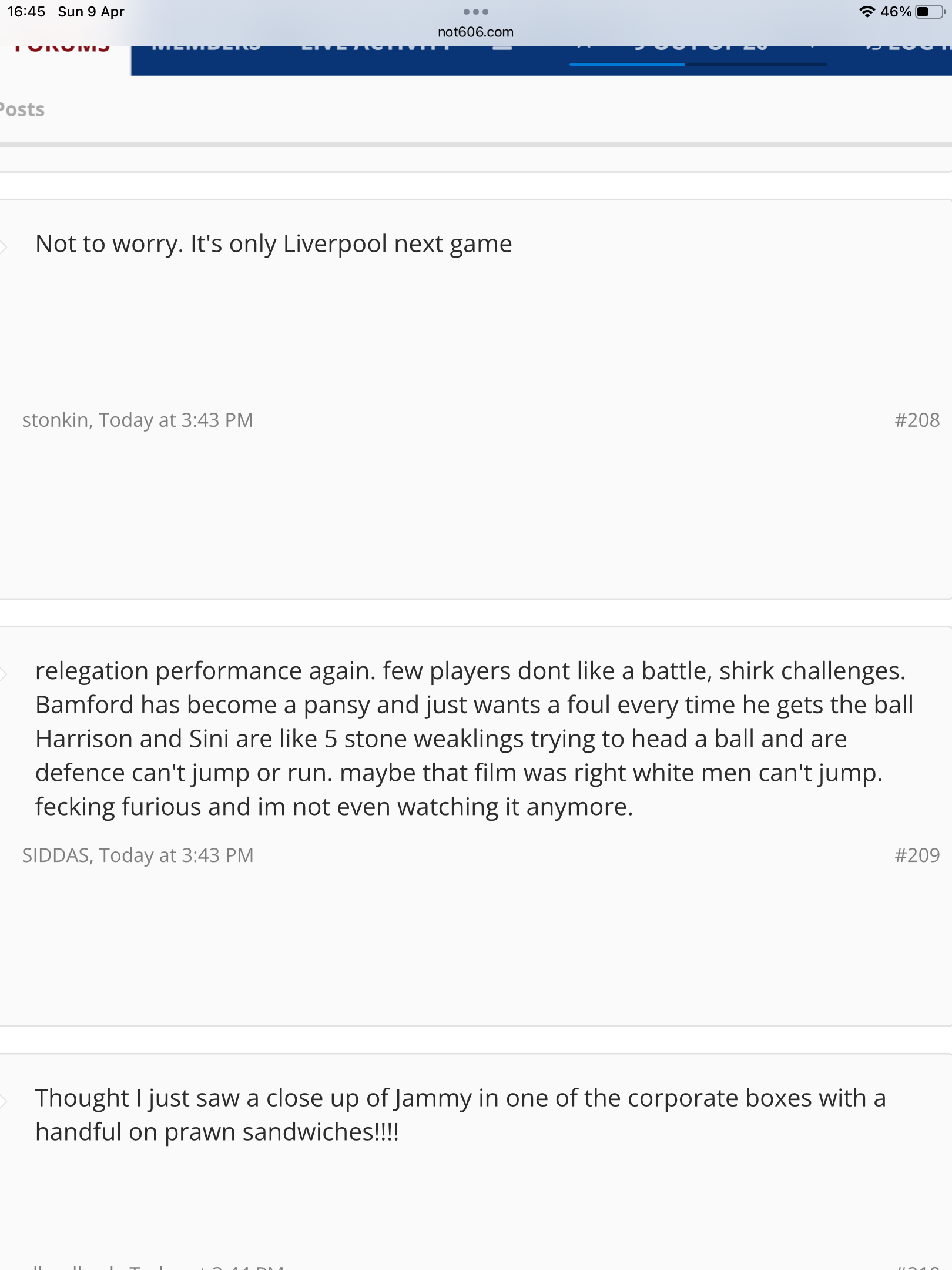Open SIDDAS's profile link
This screenshot has width=952, height=1270.
coord(55,855)
